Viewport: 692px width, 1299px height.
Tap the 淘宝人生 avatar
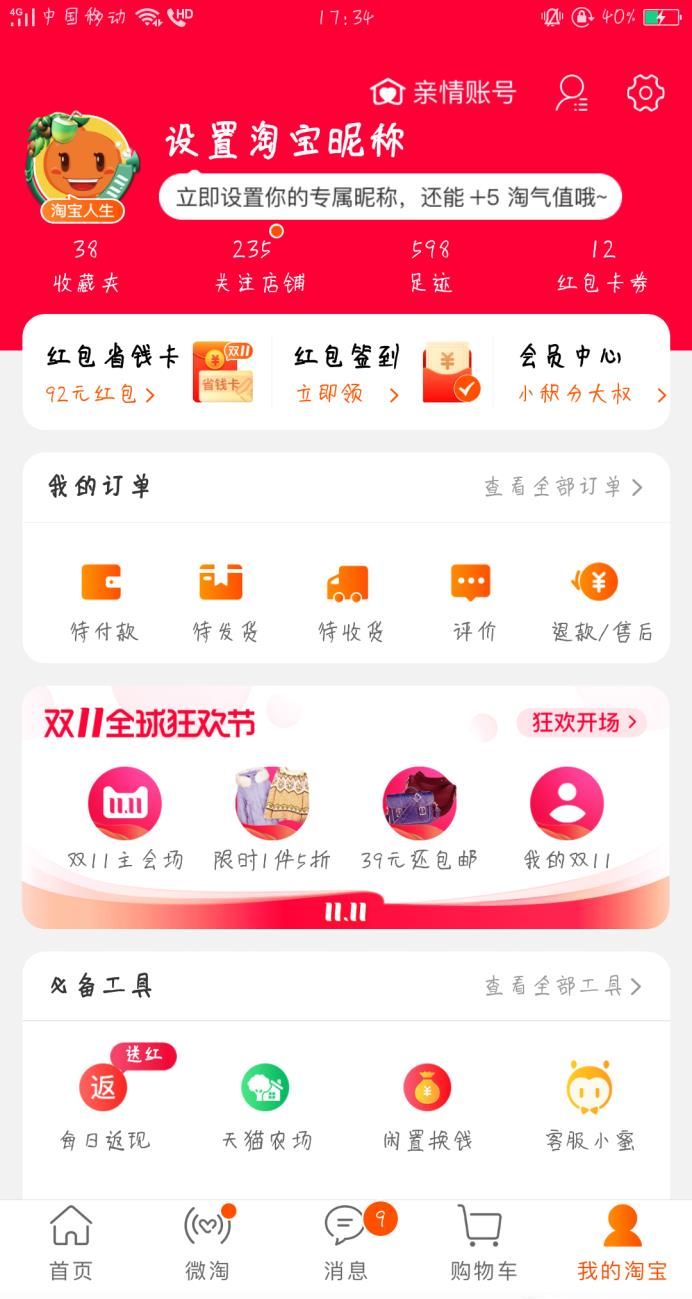[x=81, y=166]
